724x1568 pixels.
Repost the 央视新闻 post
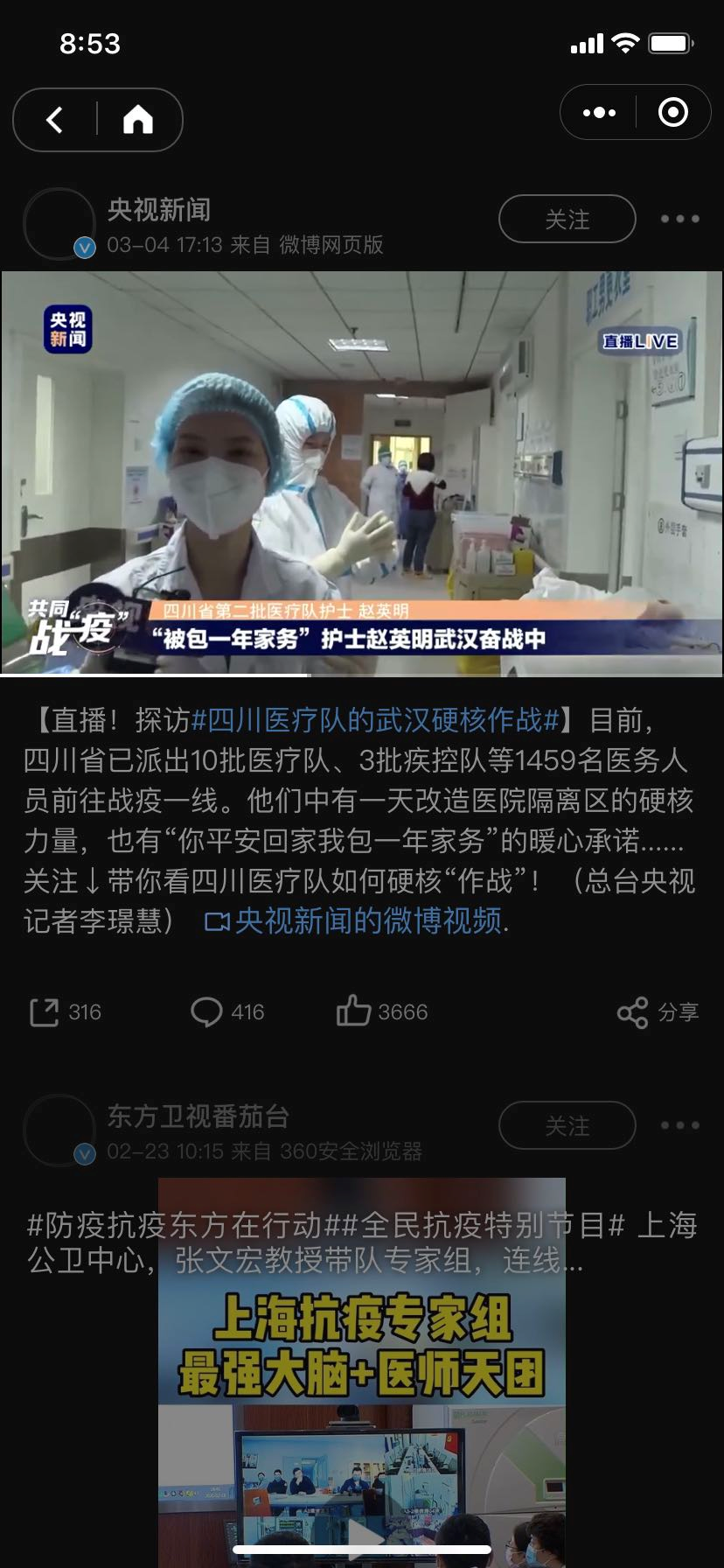[x=66, y=1012]
